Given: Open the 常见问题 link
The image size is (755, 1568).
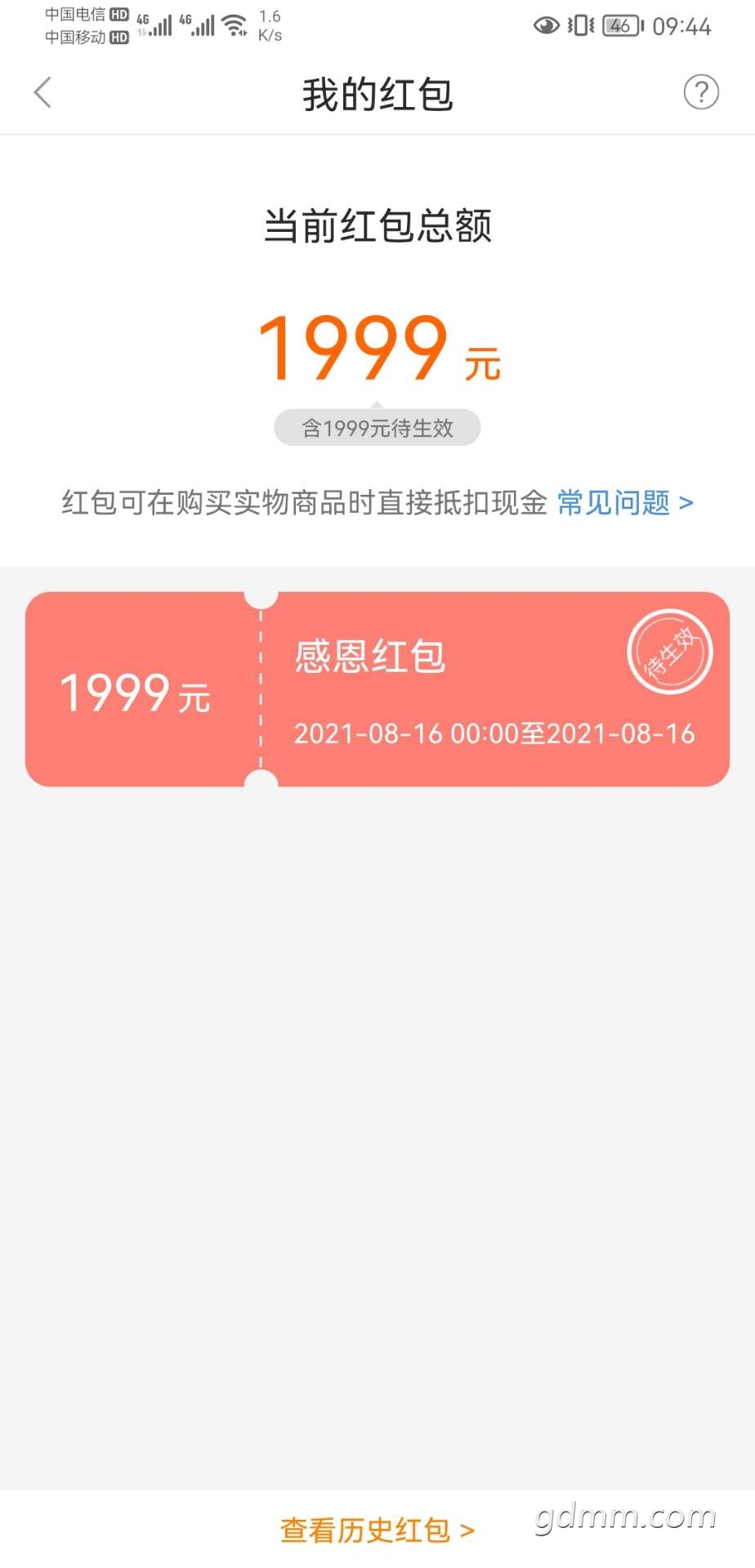Looking at the screenshot, I should click(x=625, y=503).
